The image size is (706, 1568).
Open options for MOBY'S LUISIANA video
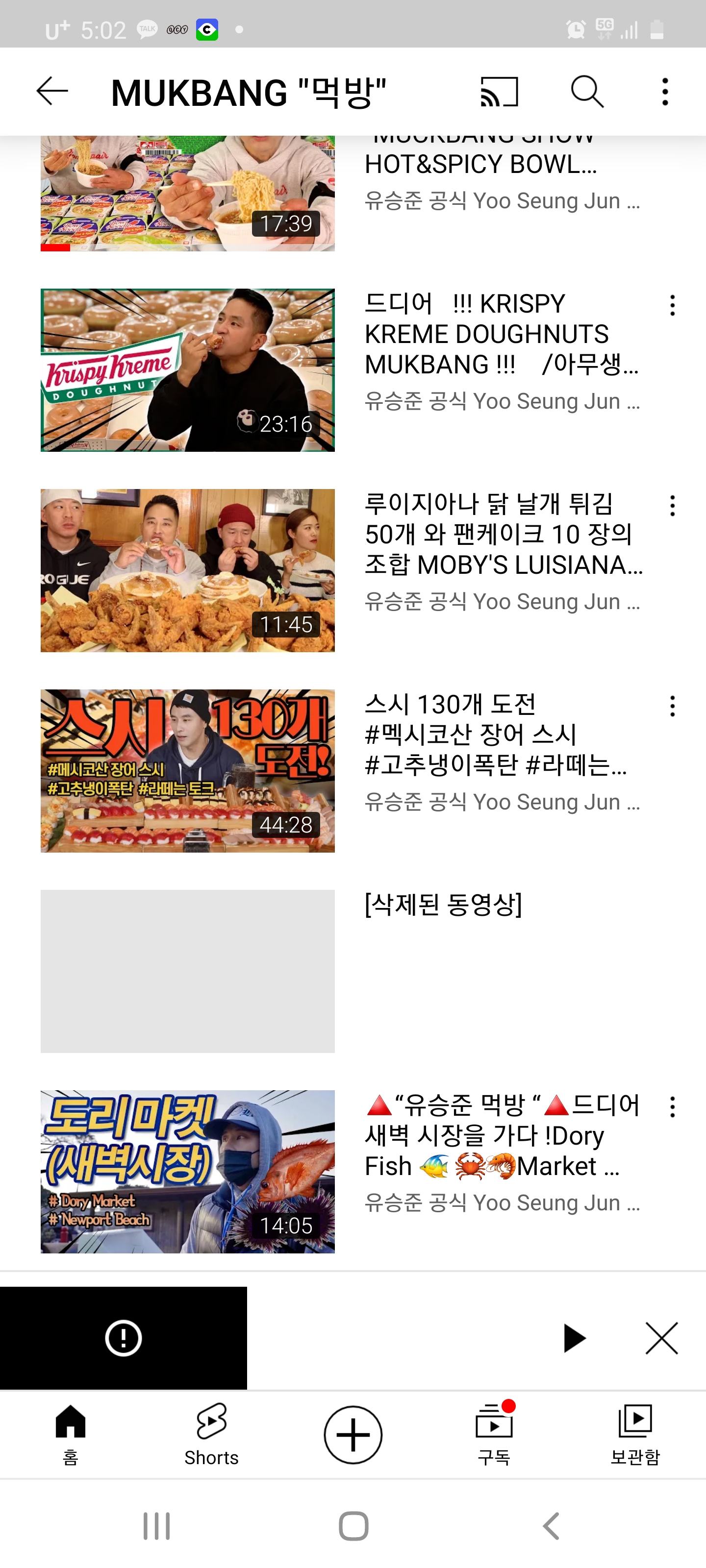(672, 506)
